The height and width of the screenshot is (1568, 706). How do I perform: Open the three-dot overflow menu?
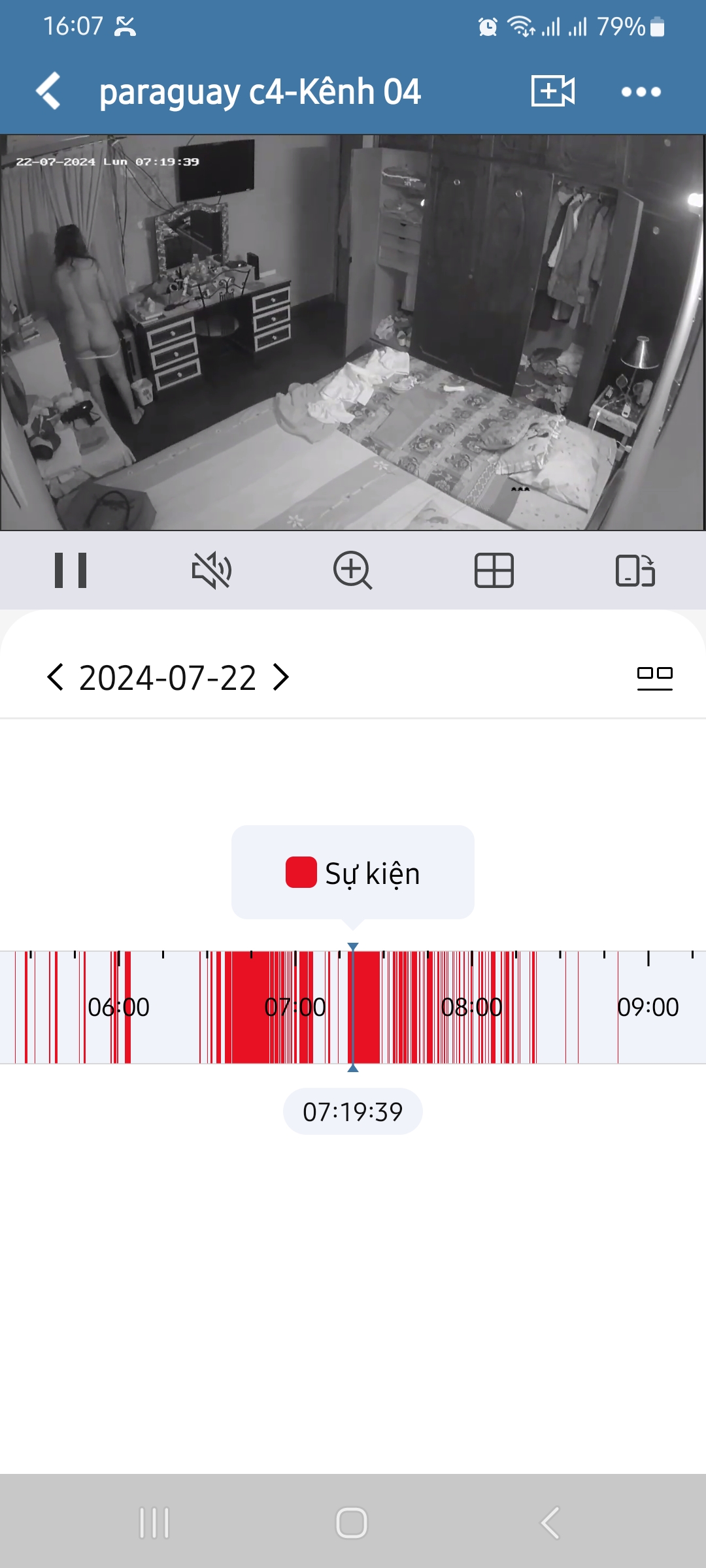coord(641,91)
